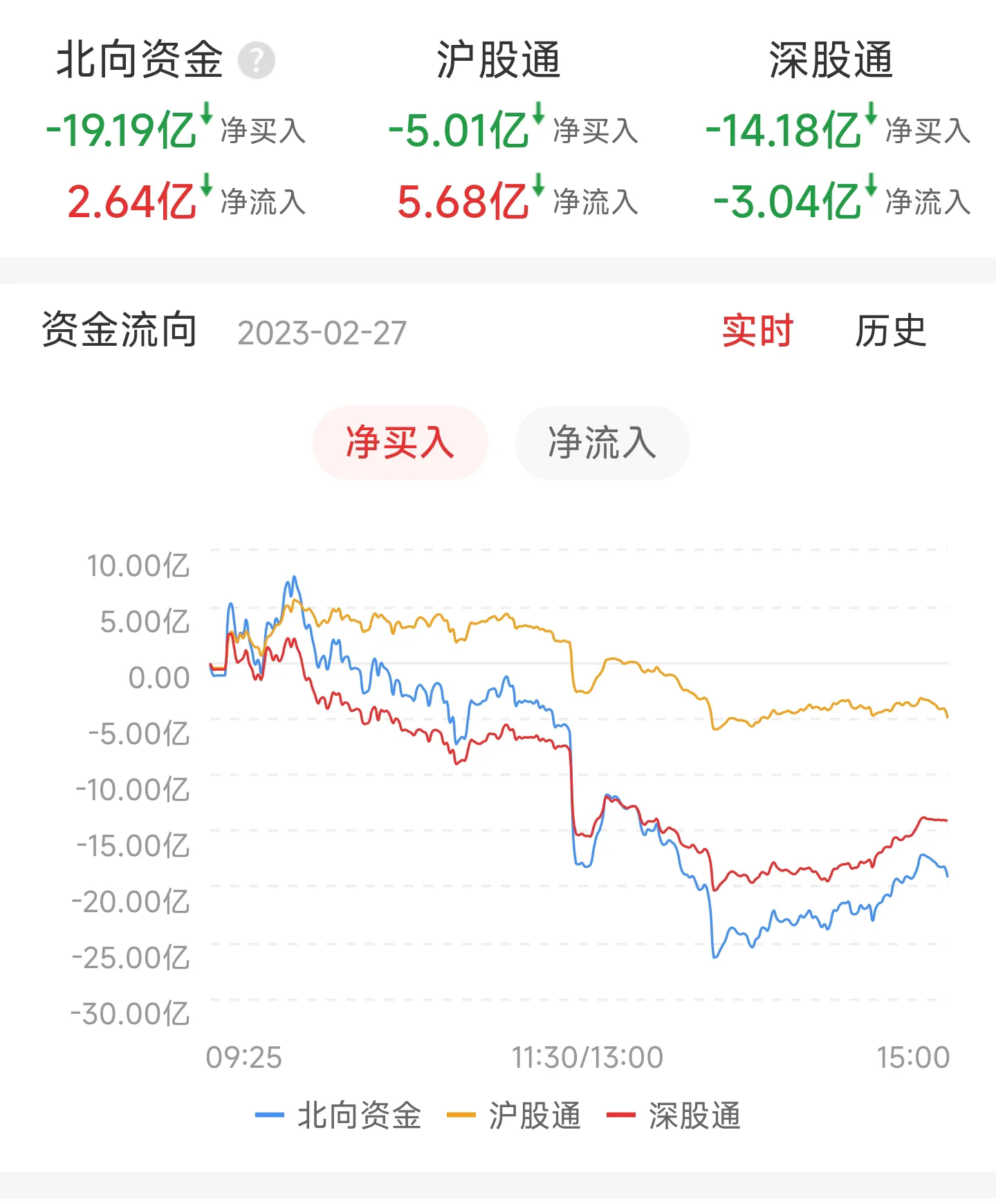Toggle the 深股通 line in the legend
The width and height of the screenshot is (996, 1204).
tap(674, 1115)
